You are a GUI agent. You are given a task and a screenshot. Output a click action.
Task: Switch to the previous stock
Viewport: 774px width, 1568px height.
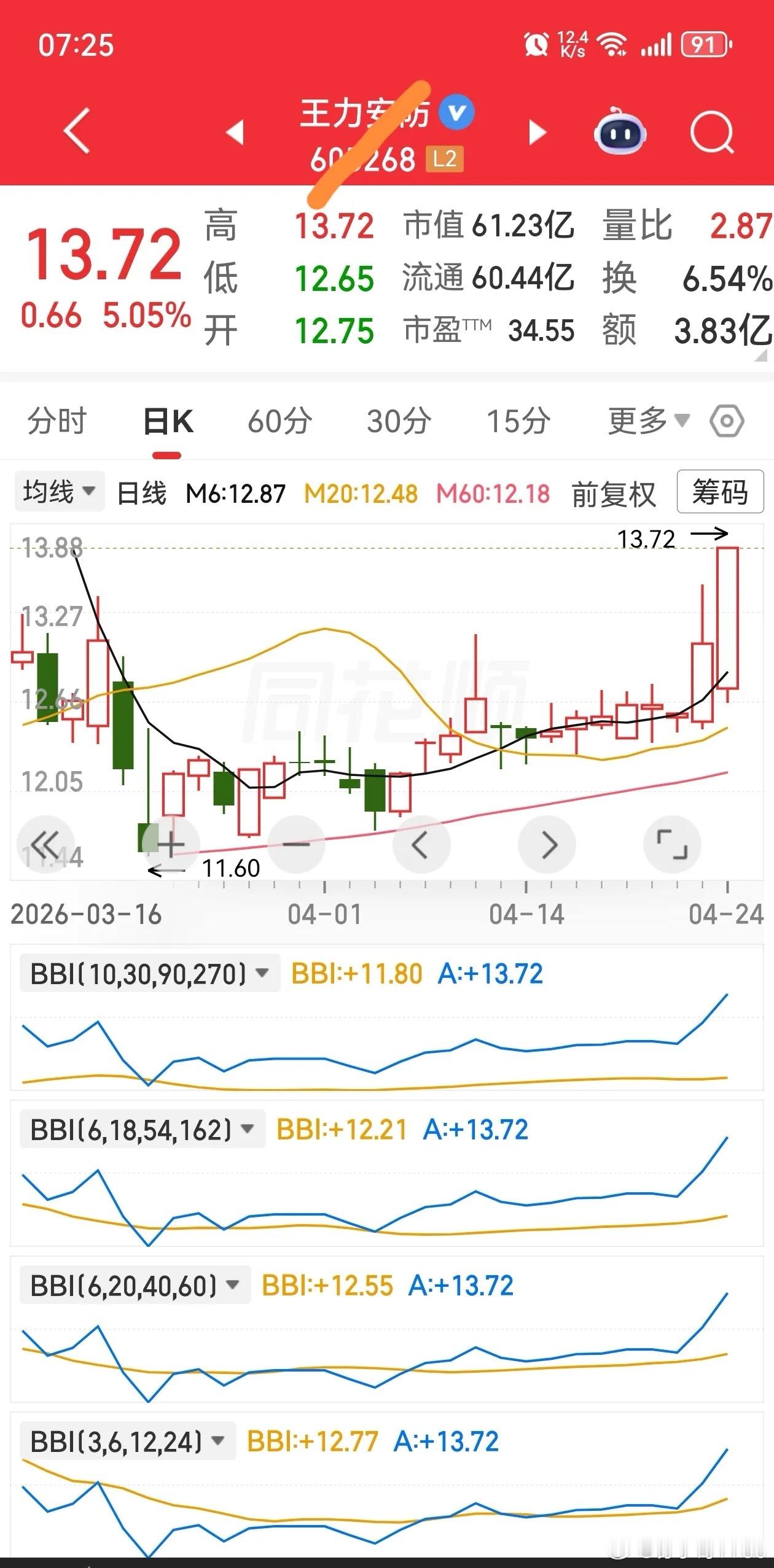tap(235, 132)
